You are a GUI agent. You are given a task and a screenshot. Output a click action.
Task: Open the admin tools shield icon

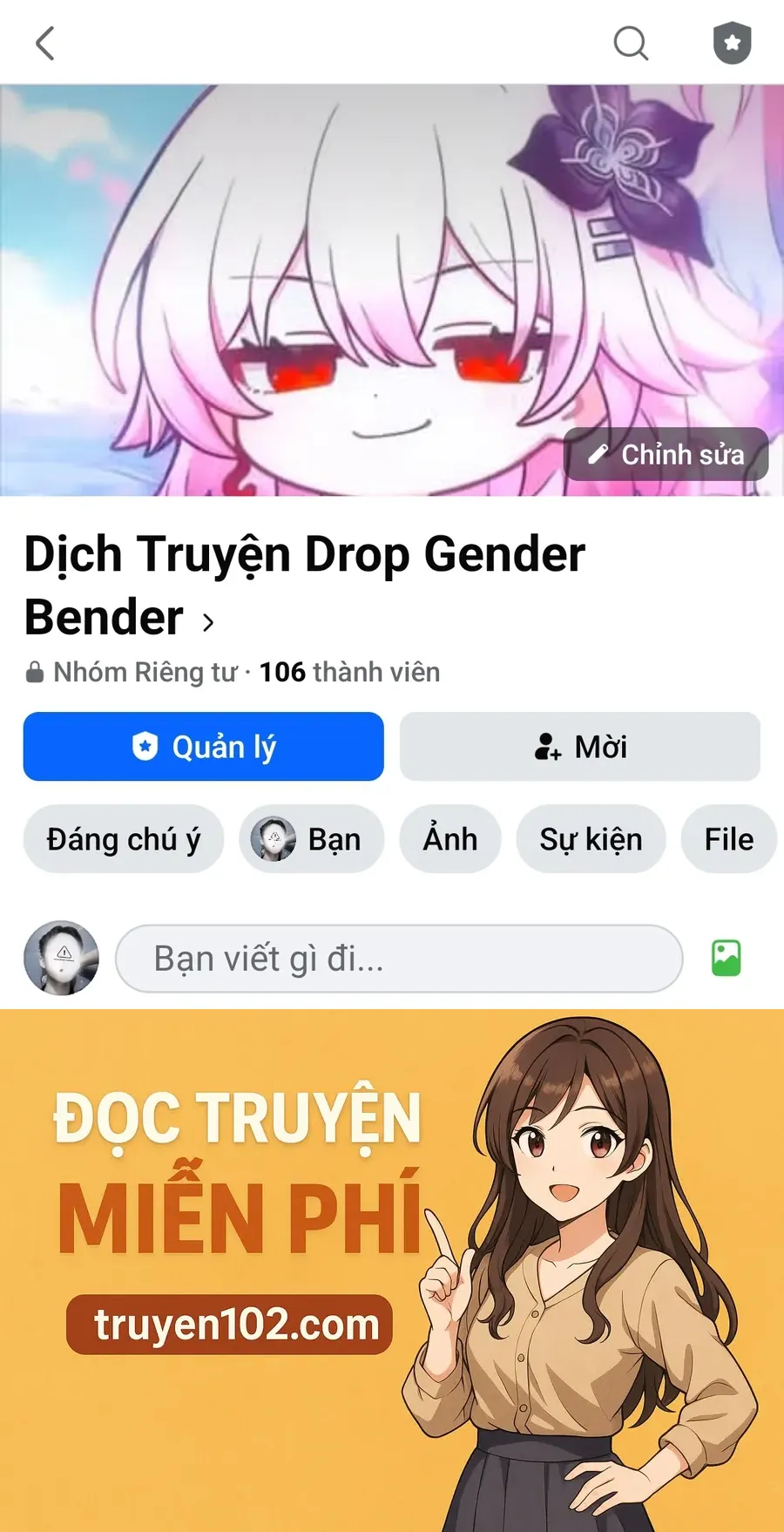pos(732,43)
